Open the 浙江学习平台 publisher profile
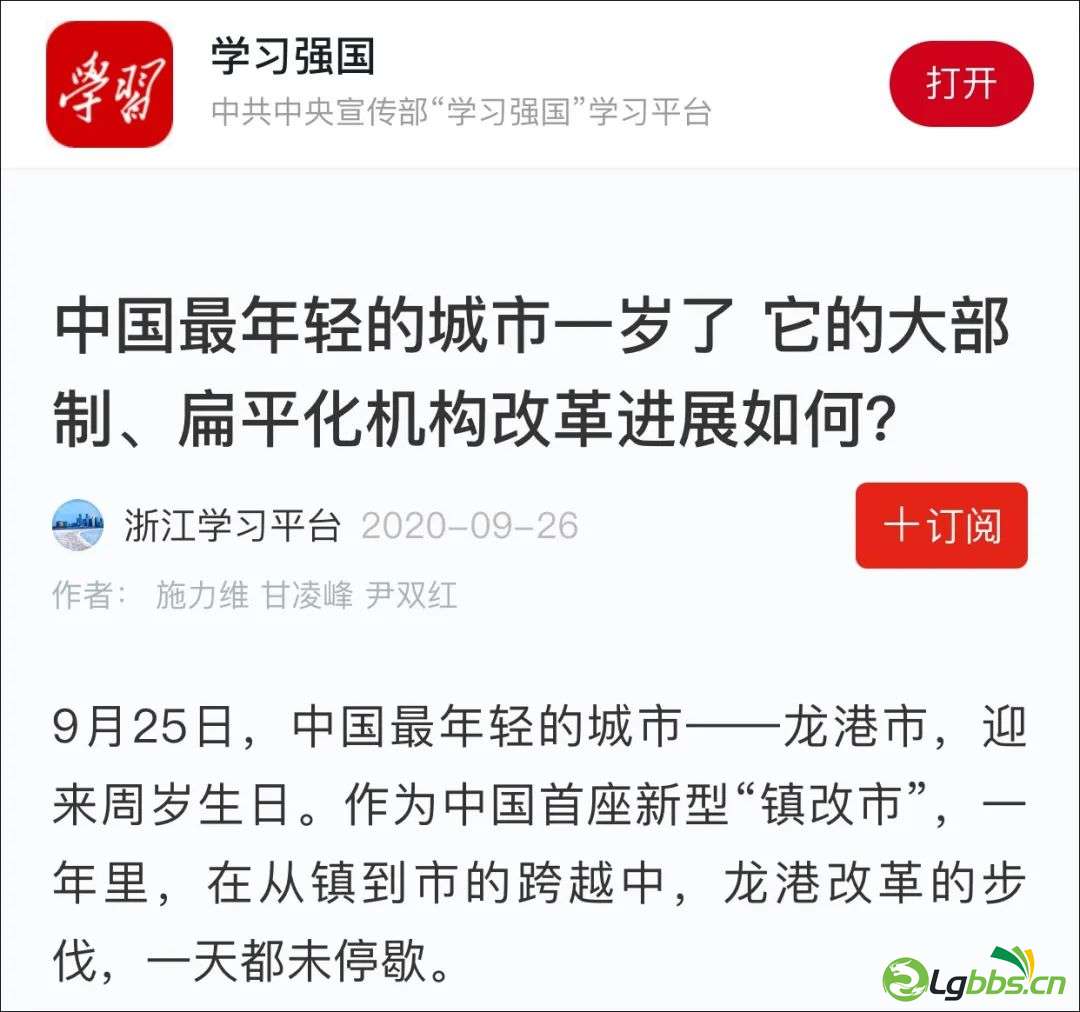The height and width of the screenshot is (1012, 1080). 232,525
